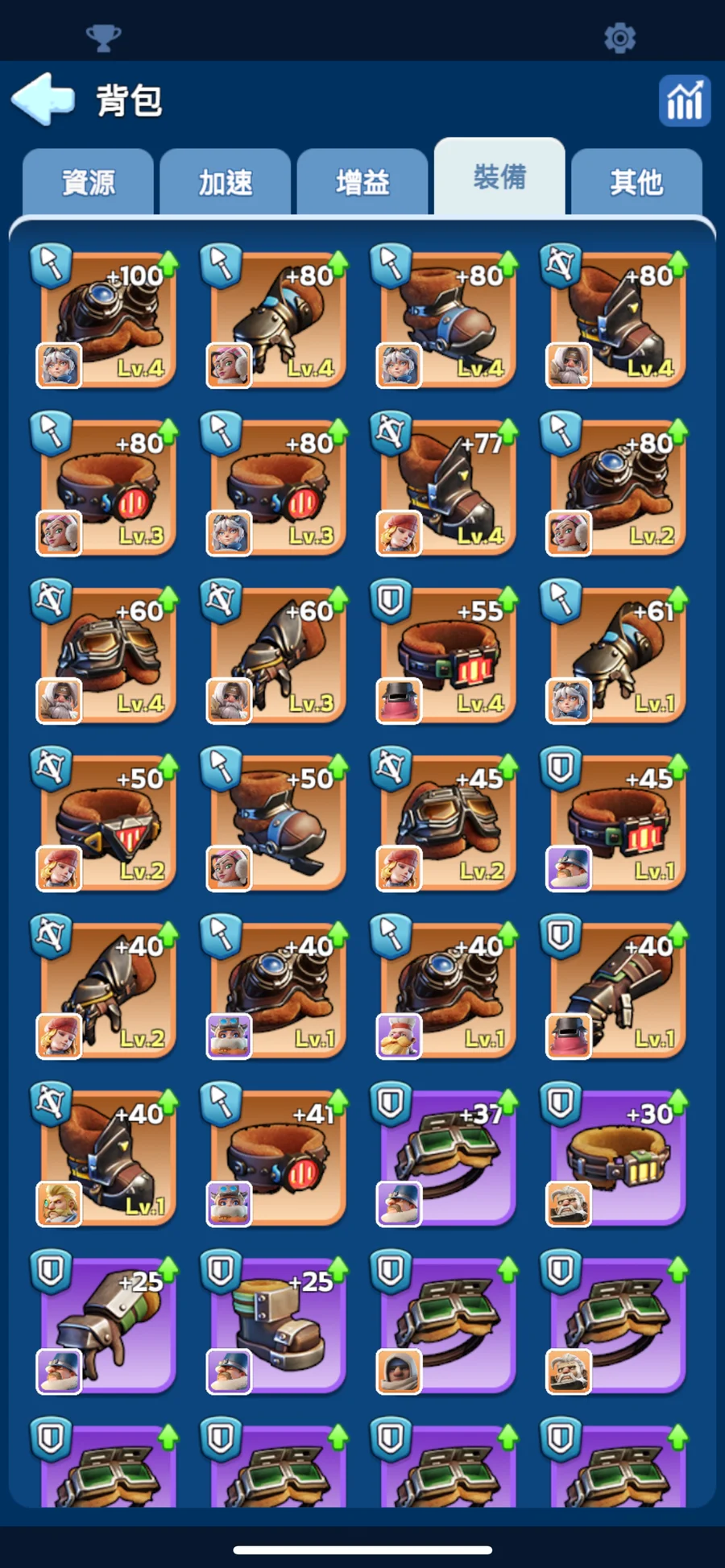This screenshot has height=1568, width=725.
Task: Switch to the 增益 tab
Action: pos(362,182)
